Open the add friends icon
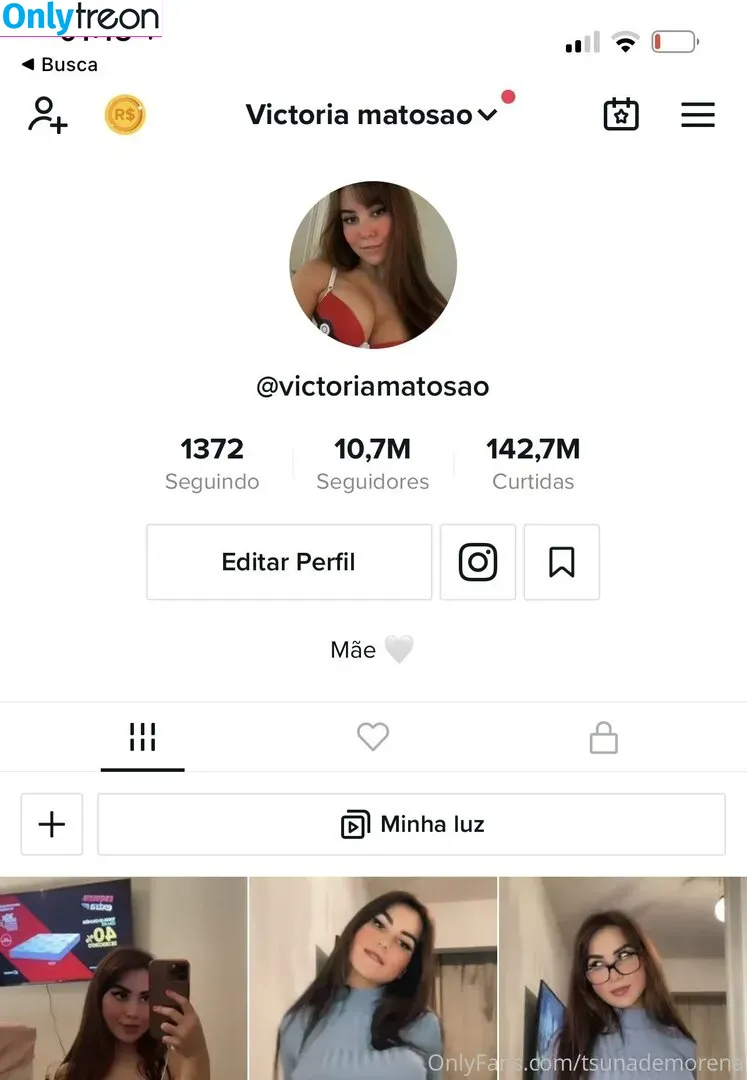This screenshot has width=747, height=1080. [x=47, y=115]
